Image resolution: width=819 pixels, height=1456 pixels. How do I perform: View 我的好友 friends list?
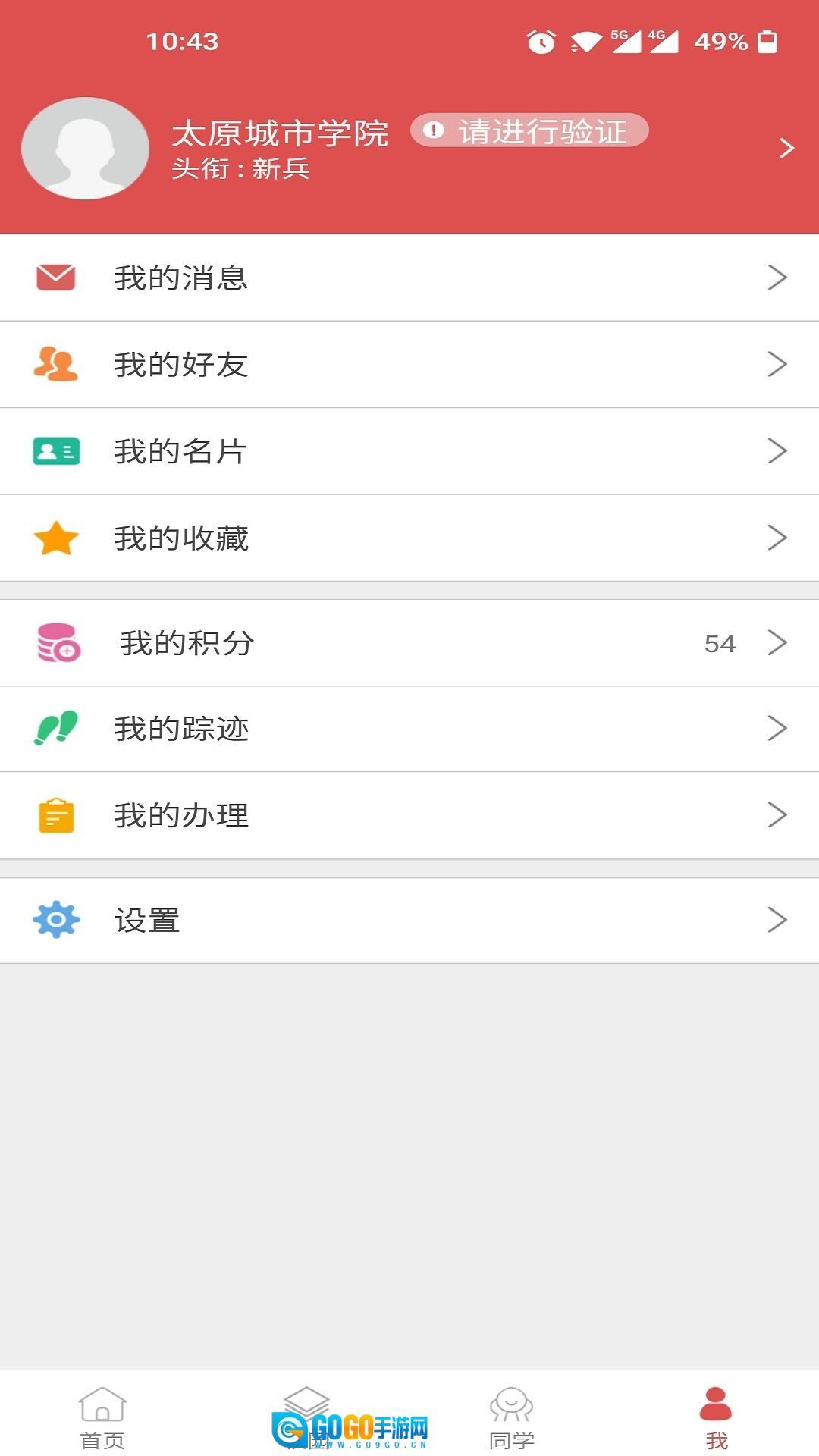pos(409,365)
